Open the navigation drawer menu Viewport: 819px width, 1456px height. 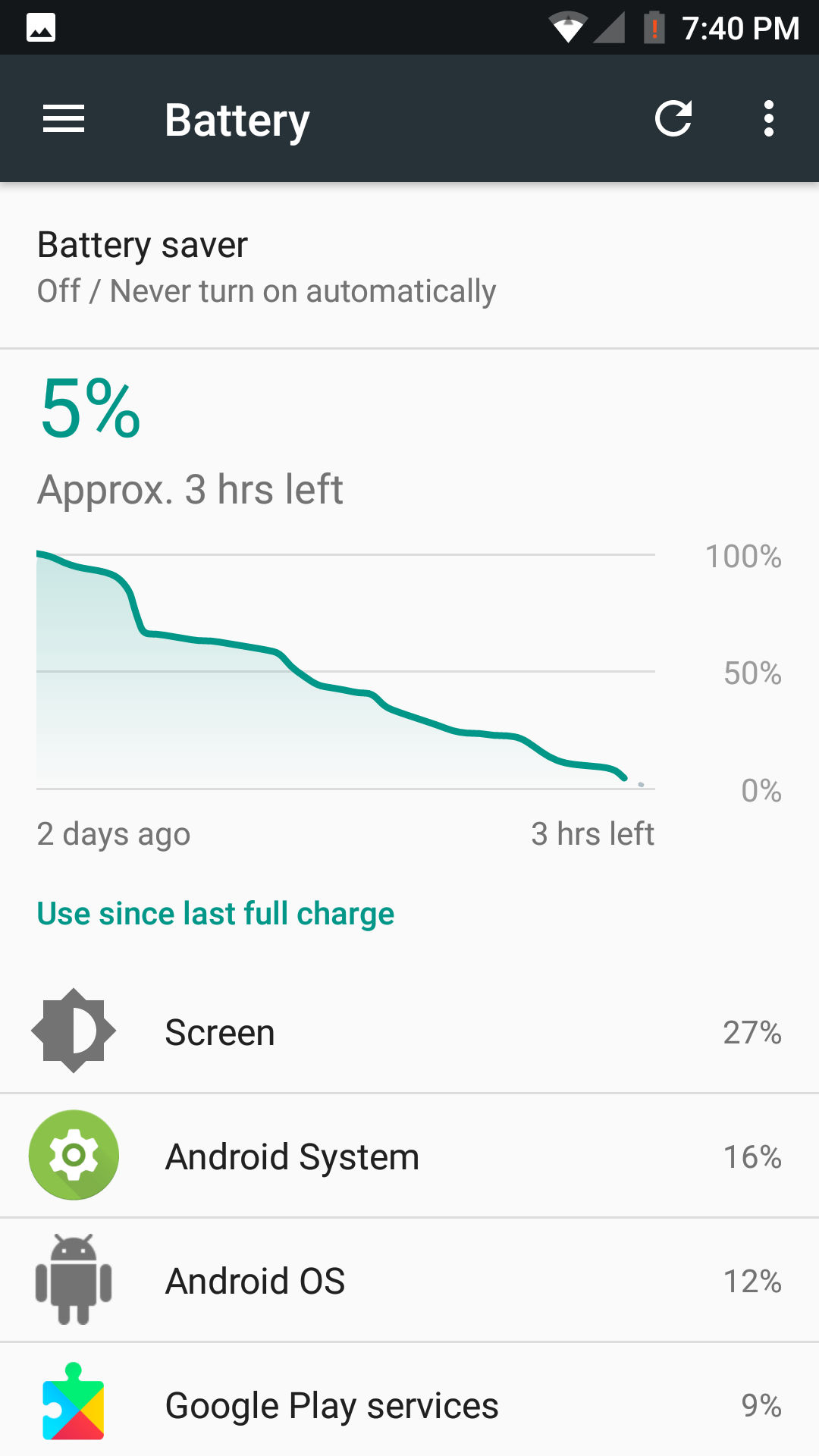click(x=64, y=119)
